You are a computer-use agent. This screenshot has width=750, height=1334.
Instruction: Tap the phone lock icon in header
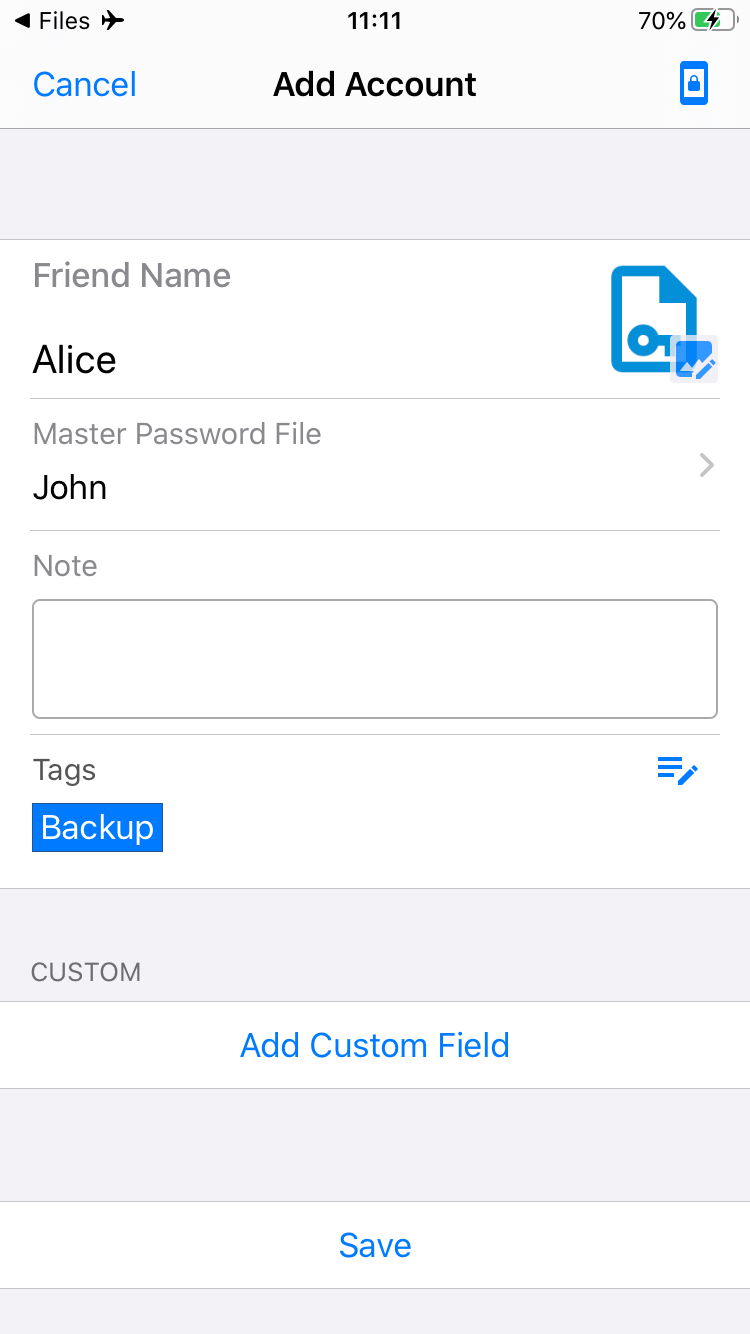(x=694, y=84)
